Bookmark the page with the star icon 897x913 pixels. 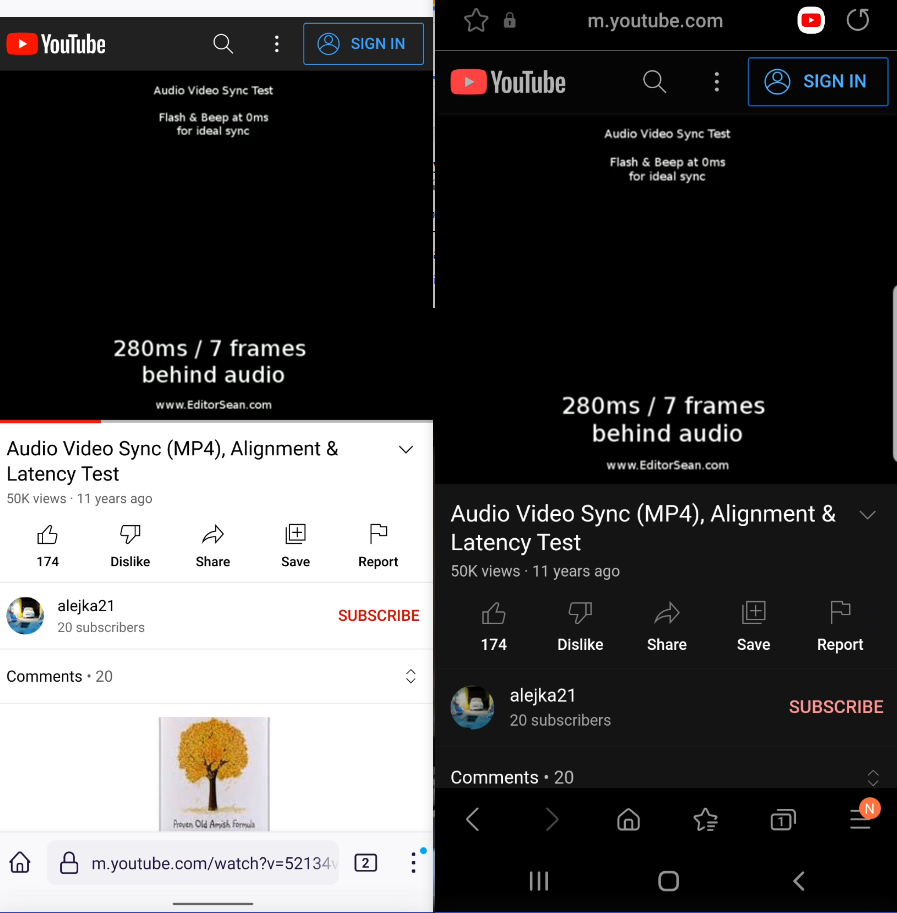[476, 20]
